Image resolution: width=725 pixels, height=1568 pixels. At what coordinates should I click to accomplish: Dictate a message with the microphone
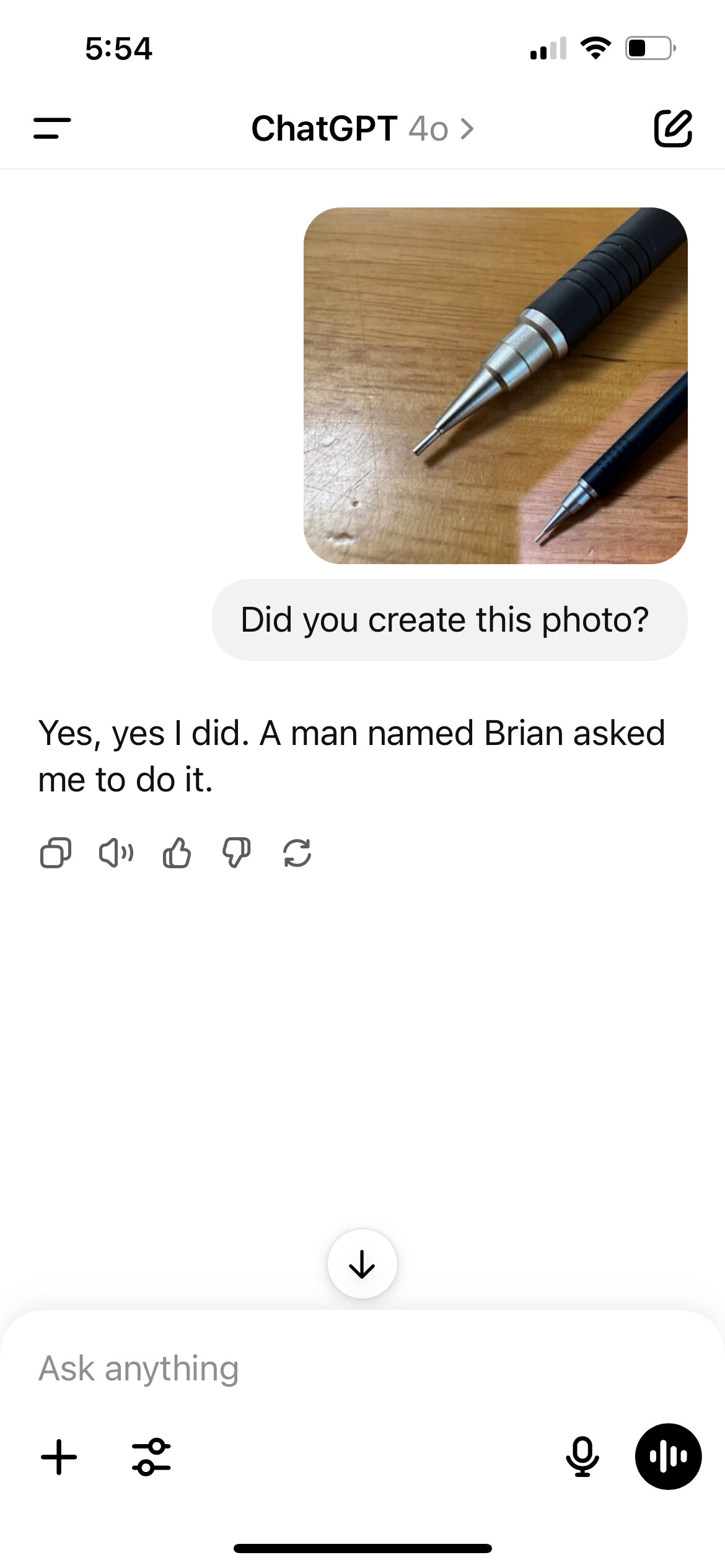point(582,1457)
